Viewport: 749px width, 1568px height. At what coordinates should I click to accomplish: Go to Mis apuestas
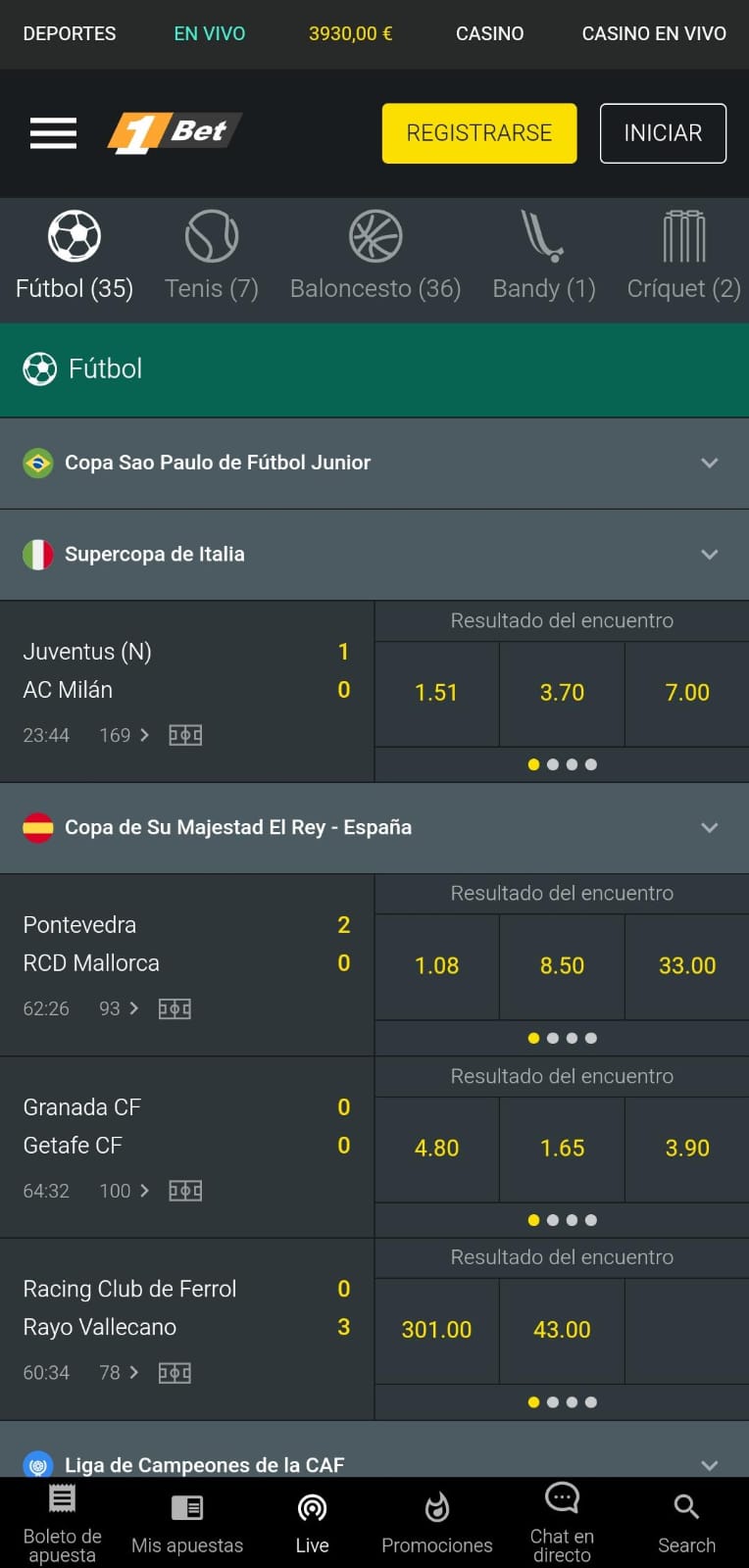tap(187, 1525)
